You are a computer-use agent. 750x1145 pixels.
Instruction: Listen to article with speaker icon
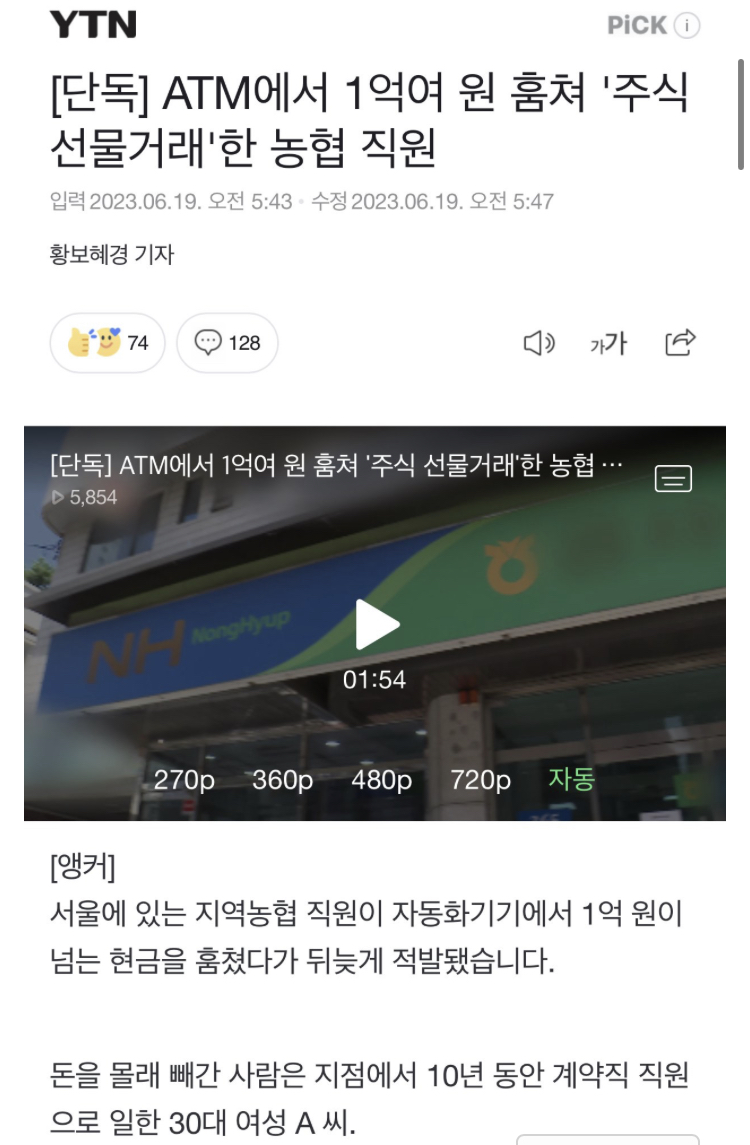coord(539,343)
